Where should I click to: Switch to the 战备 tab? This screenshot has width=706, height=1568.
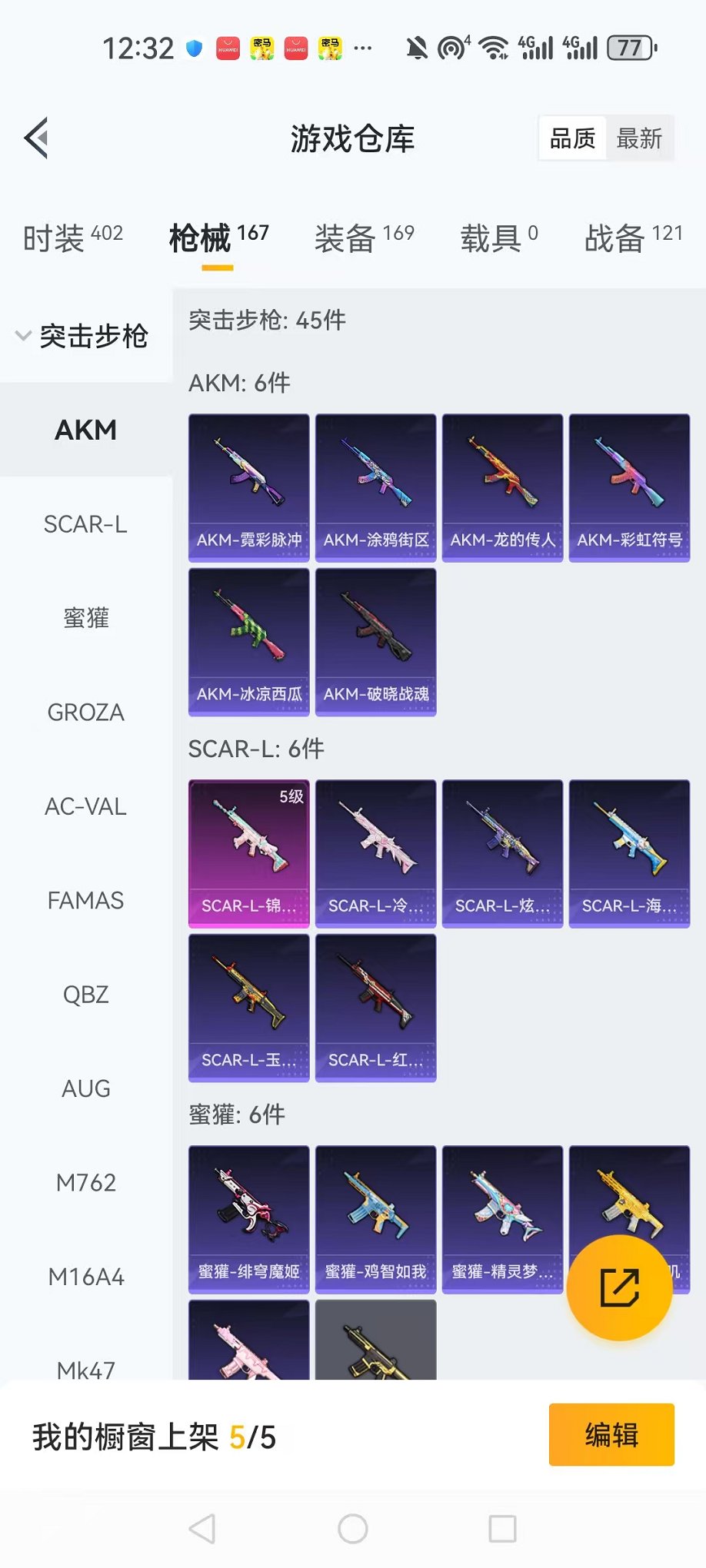click(633, 238)
